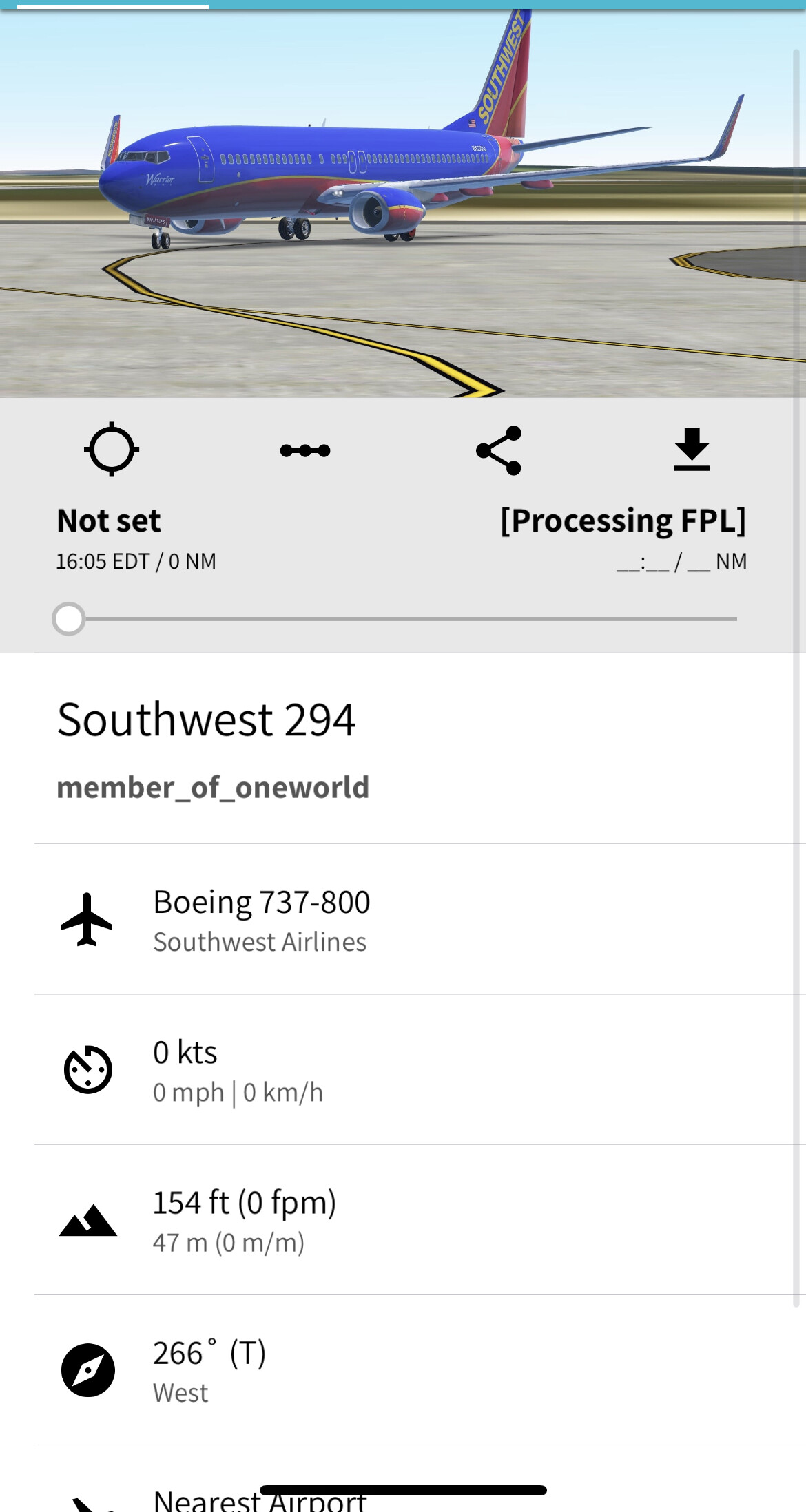Open member_of_oneworld pilot profile
This screenshot has height=1512, width=806.
coord(213,787)
